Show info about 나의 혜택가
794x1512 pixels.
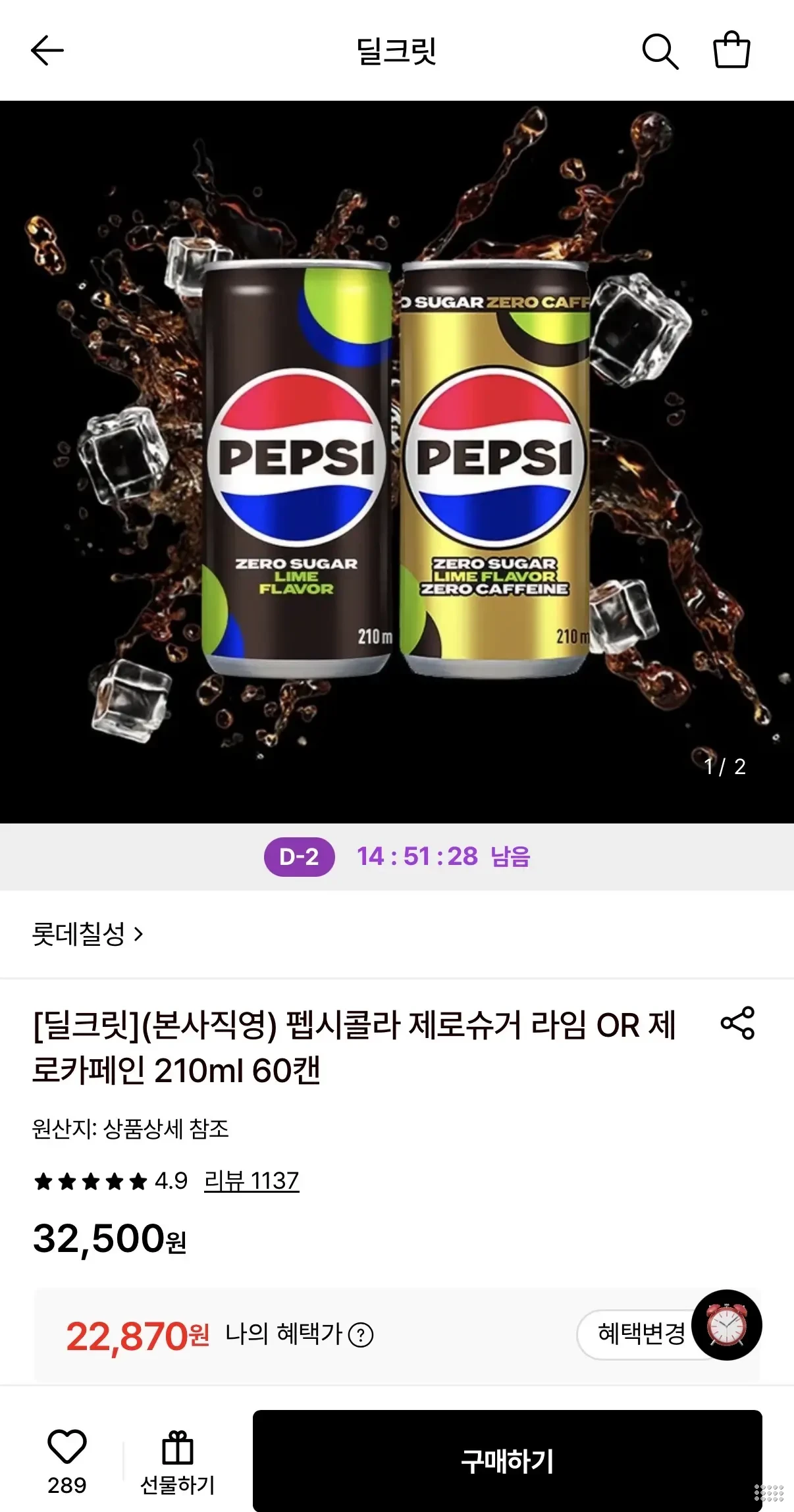(361, 1335)
